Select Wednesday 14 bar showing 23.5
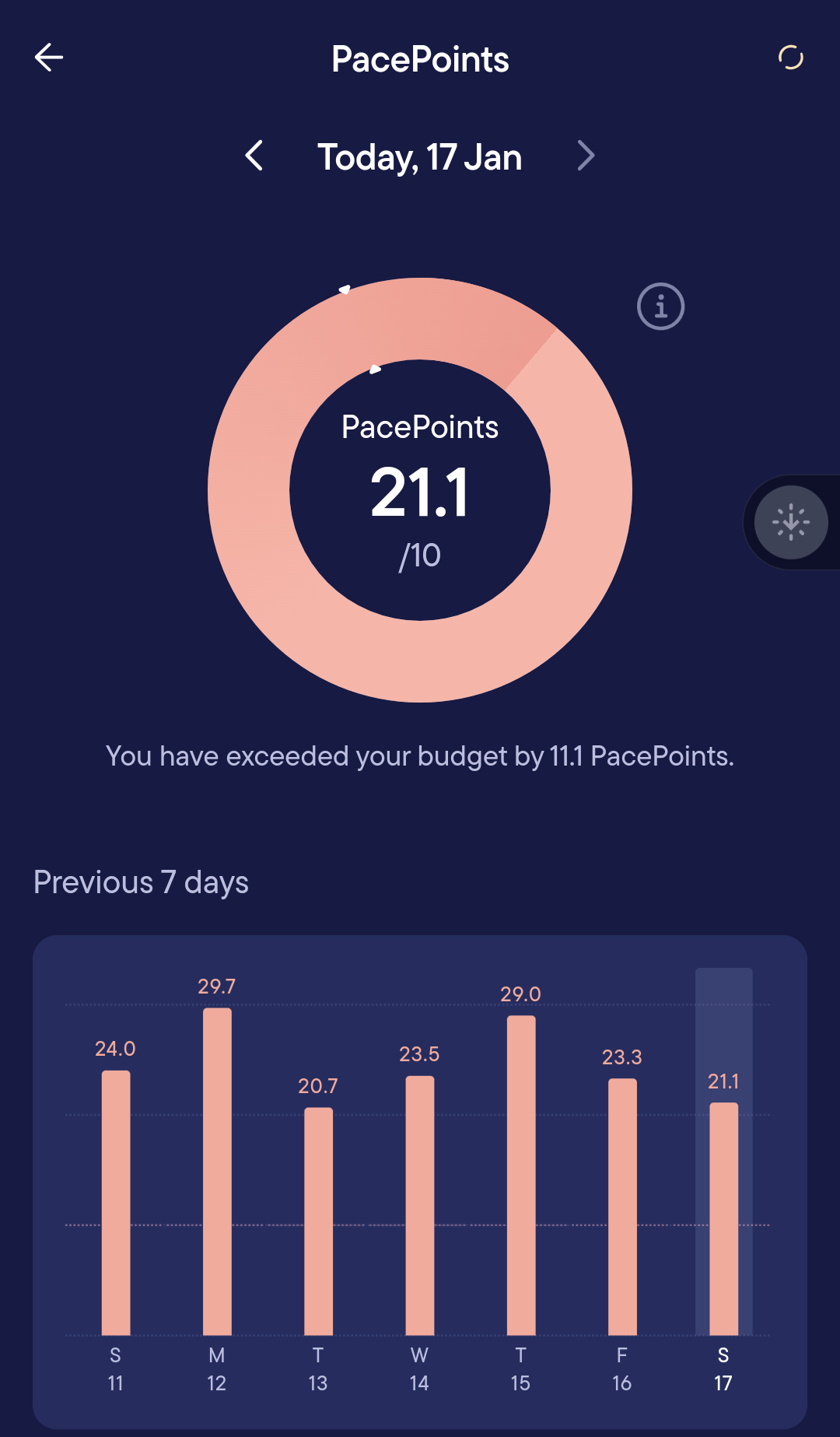The image size is (840, 1437). (x=419, y=1205)
